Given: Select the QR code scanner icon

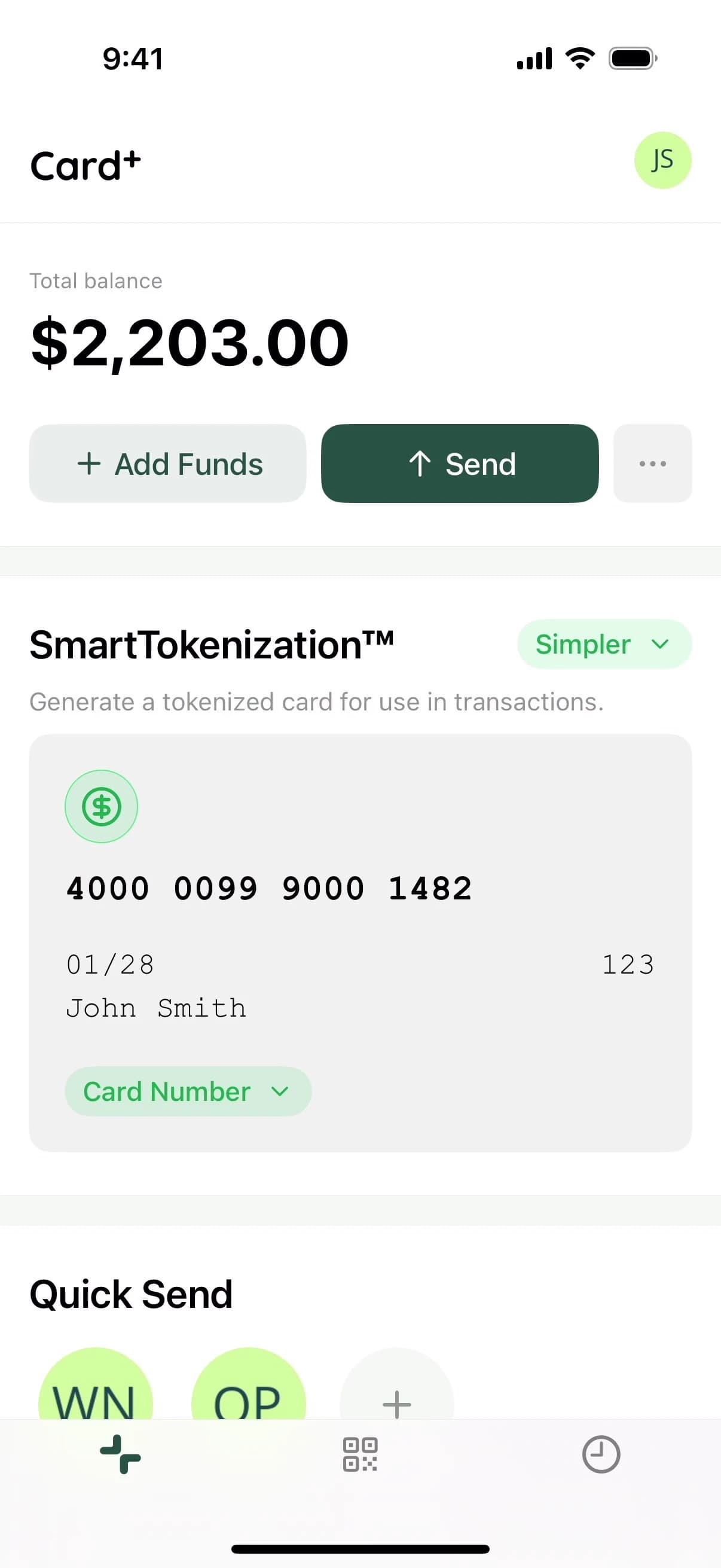Looking at the screenshot, I should click(360, 1456).
